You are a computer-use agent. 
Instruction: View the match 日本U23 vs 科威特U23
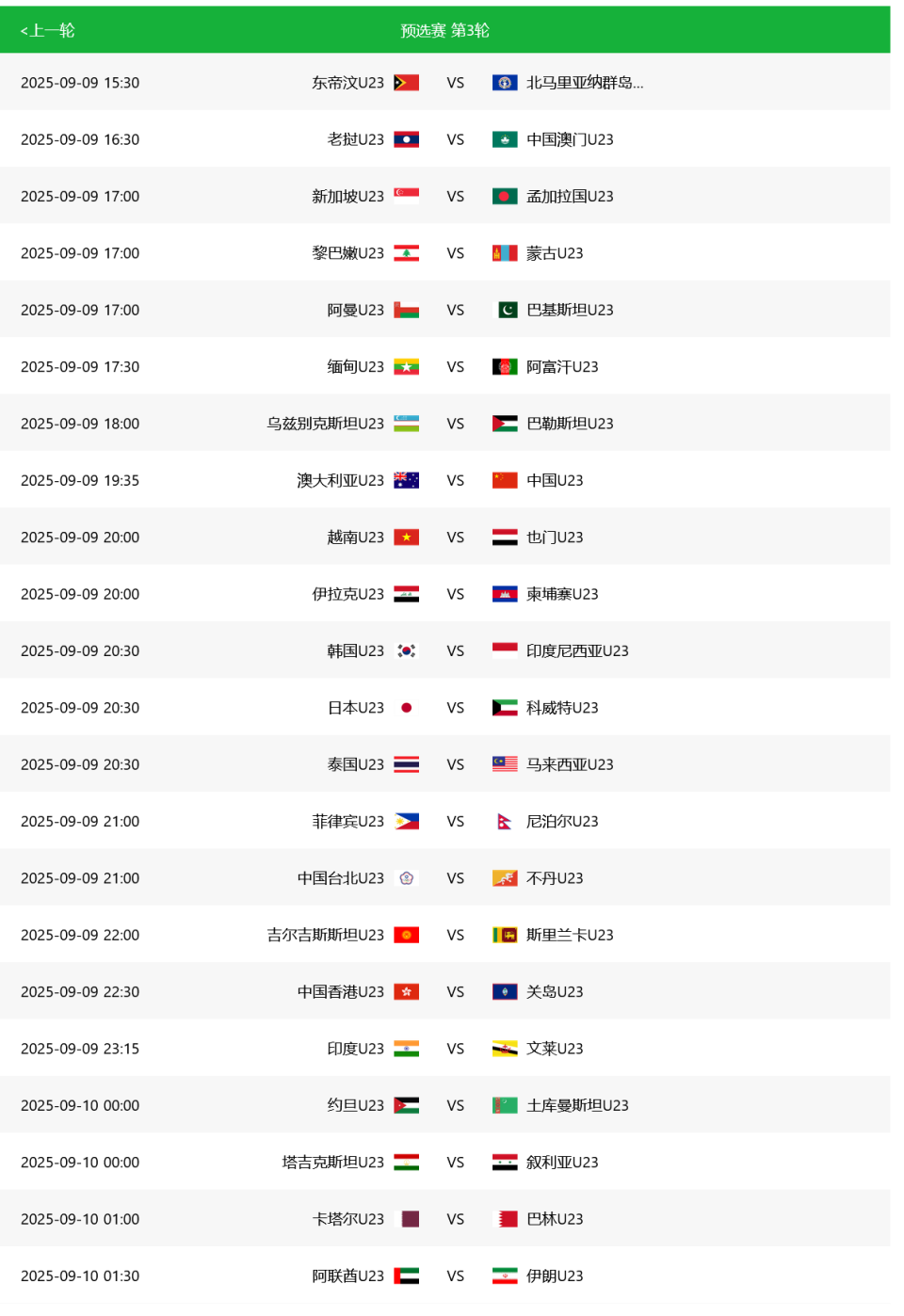pos(455,707)
